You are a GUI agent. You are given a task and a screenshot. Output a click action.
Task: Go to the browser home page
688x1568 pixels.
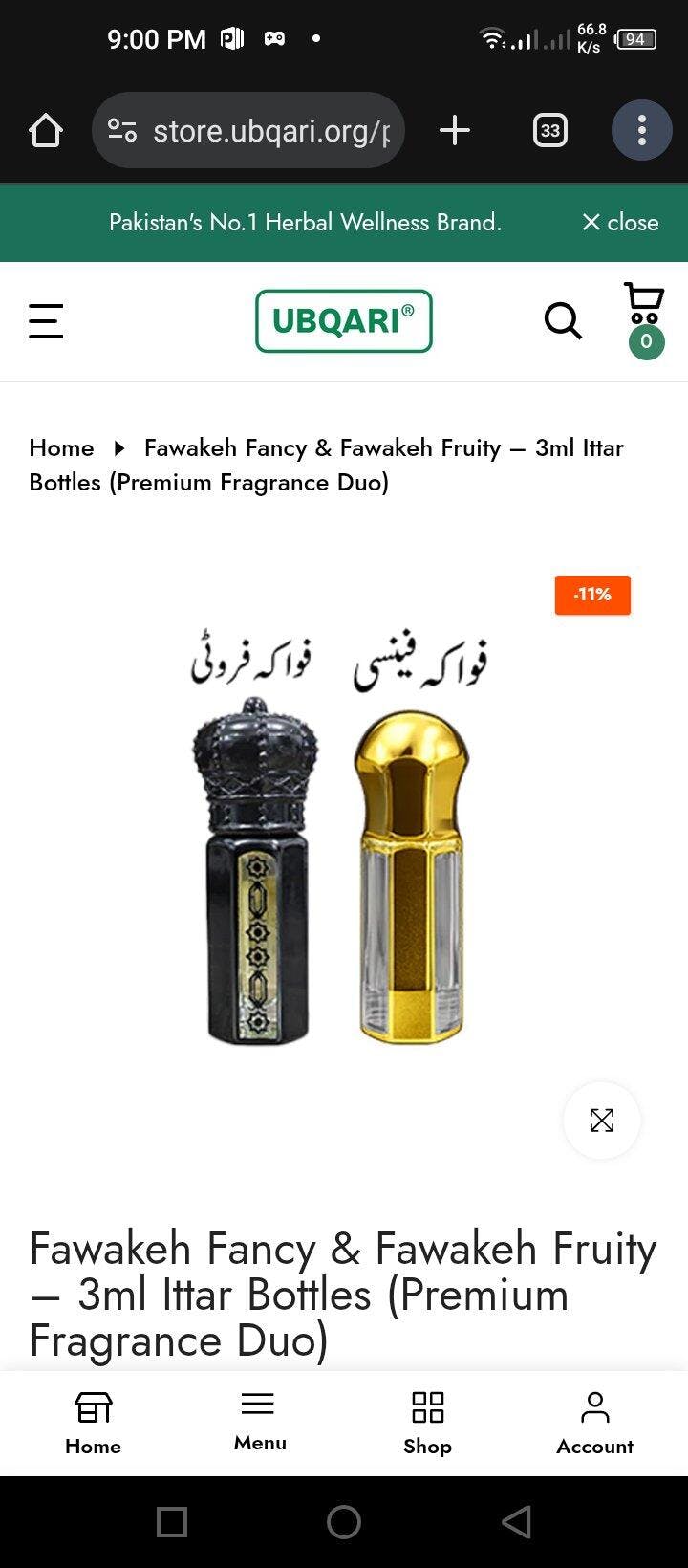click(x=45, y=131)
